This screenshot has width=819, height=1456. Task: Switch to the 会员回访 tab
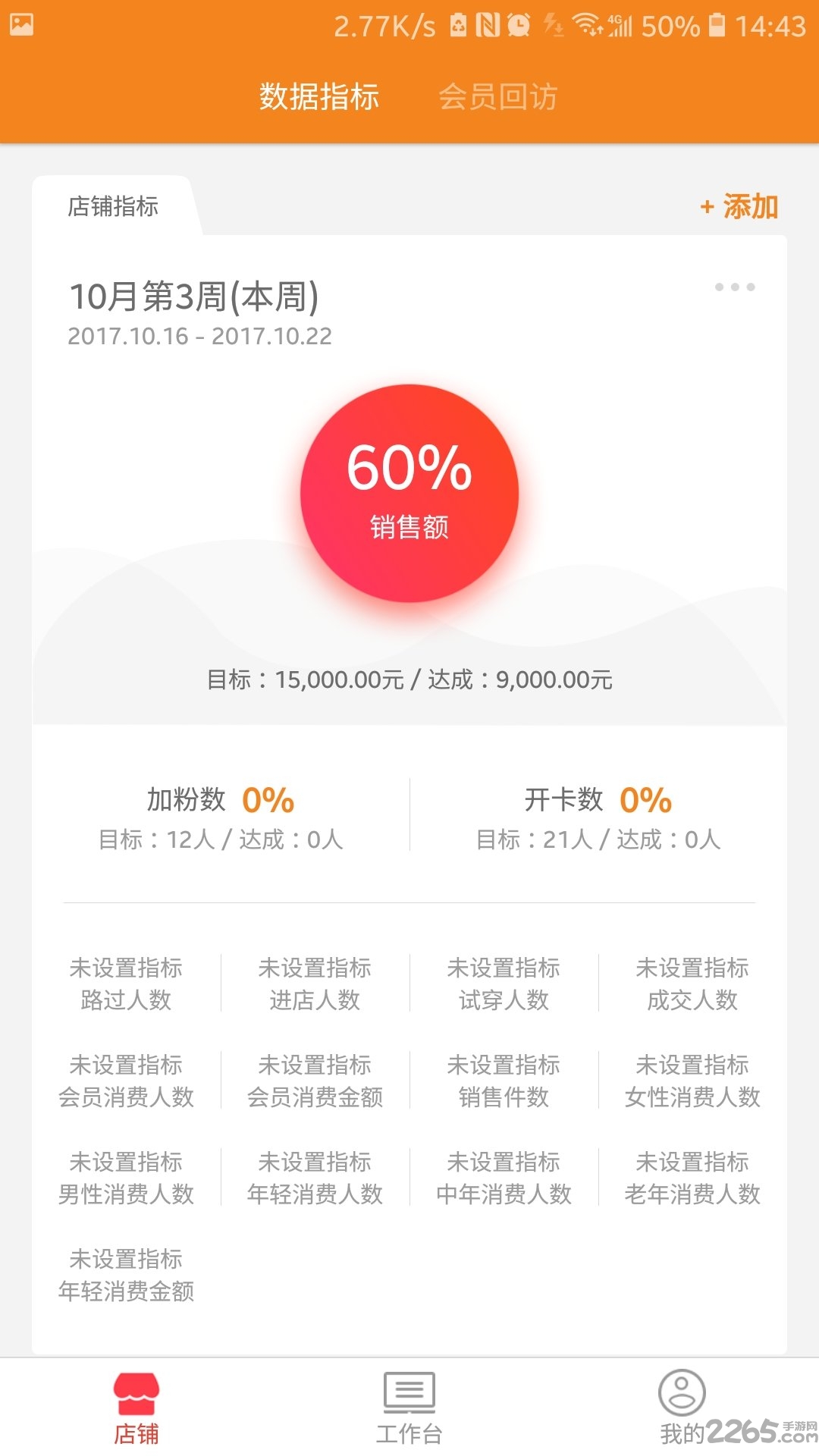(498, 97)
